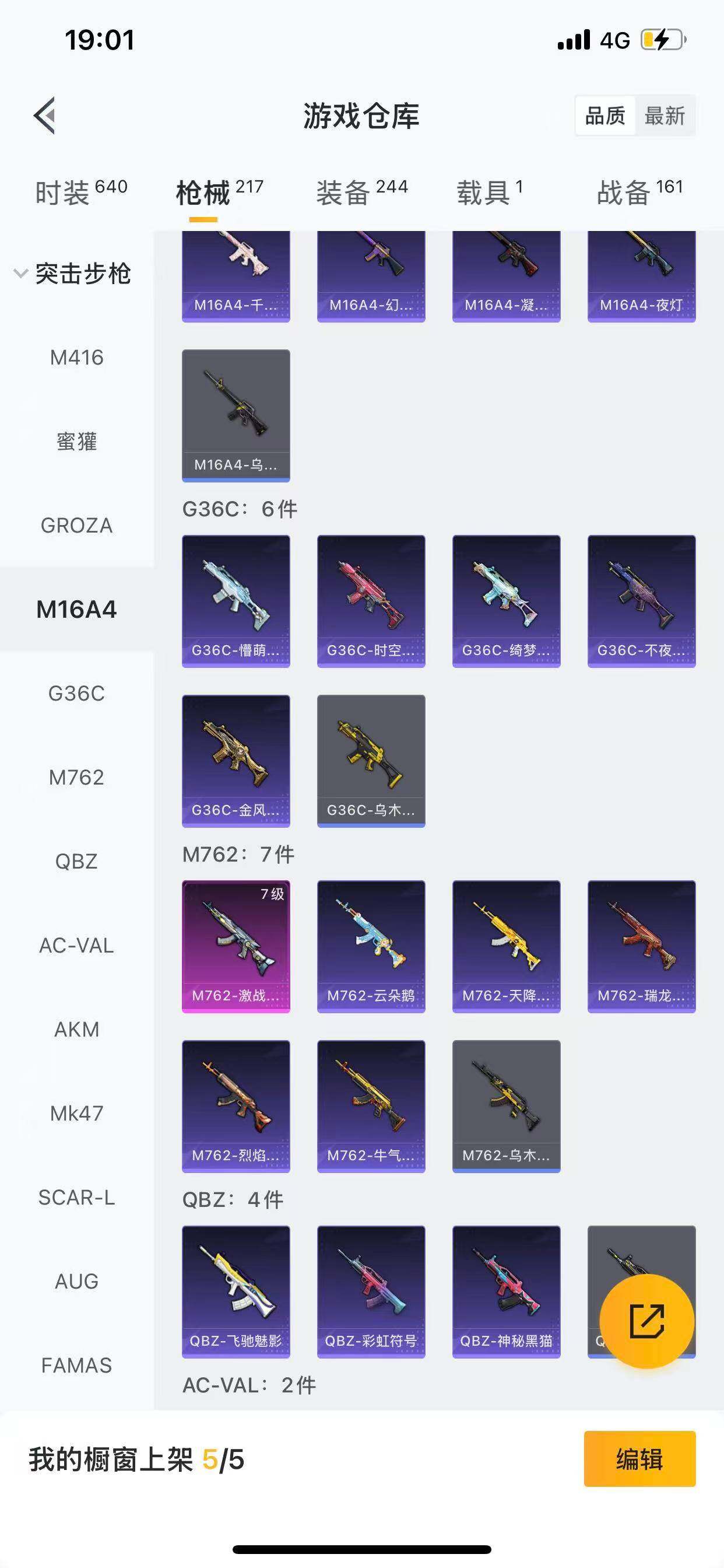Go back using the top-left arrow
724x1568 pixels.
point(44,115)
